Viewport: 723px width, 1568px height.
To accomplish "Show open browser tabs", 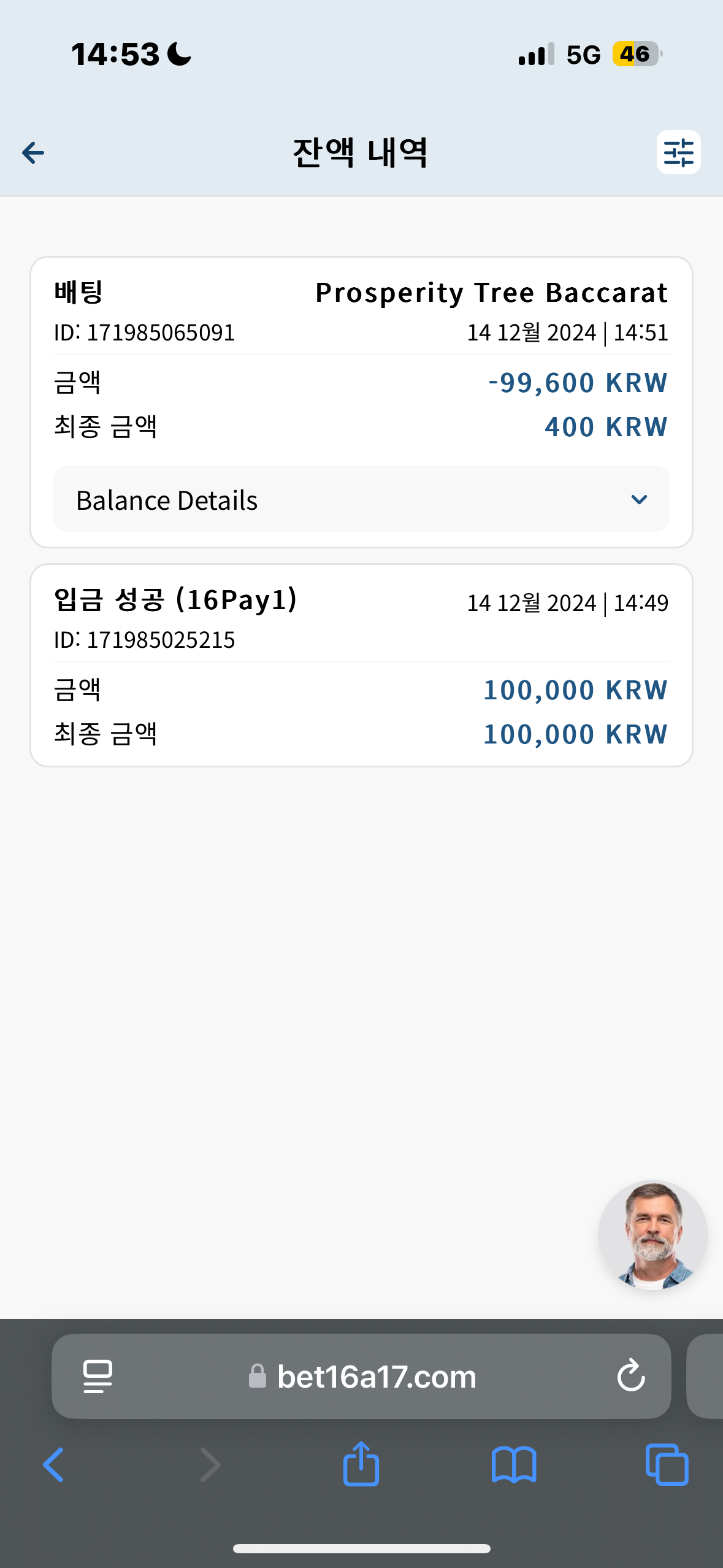I will point(667,1465).
